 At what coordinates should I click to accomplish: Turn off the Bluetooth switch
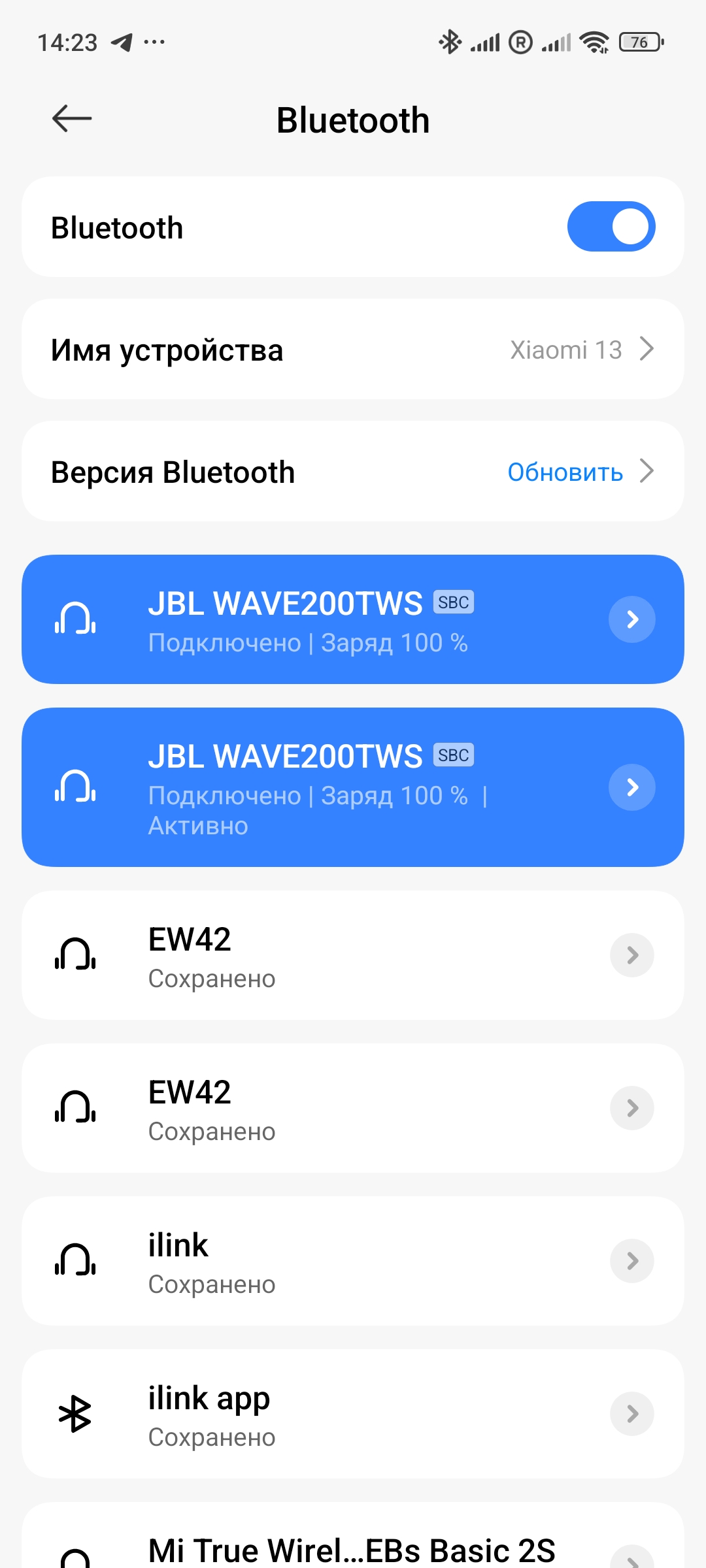[611, 227]
